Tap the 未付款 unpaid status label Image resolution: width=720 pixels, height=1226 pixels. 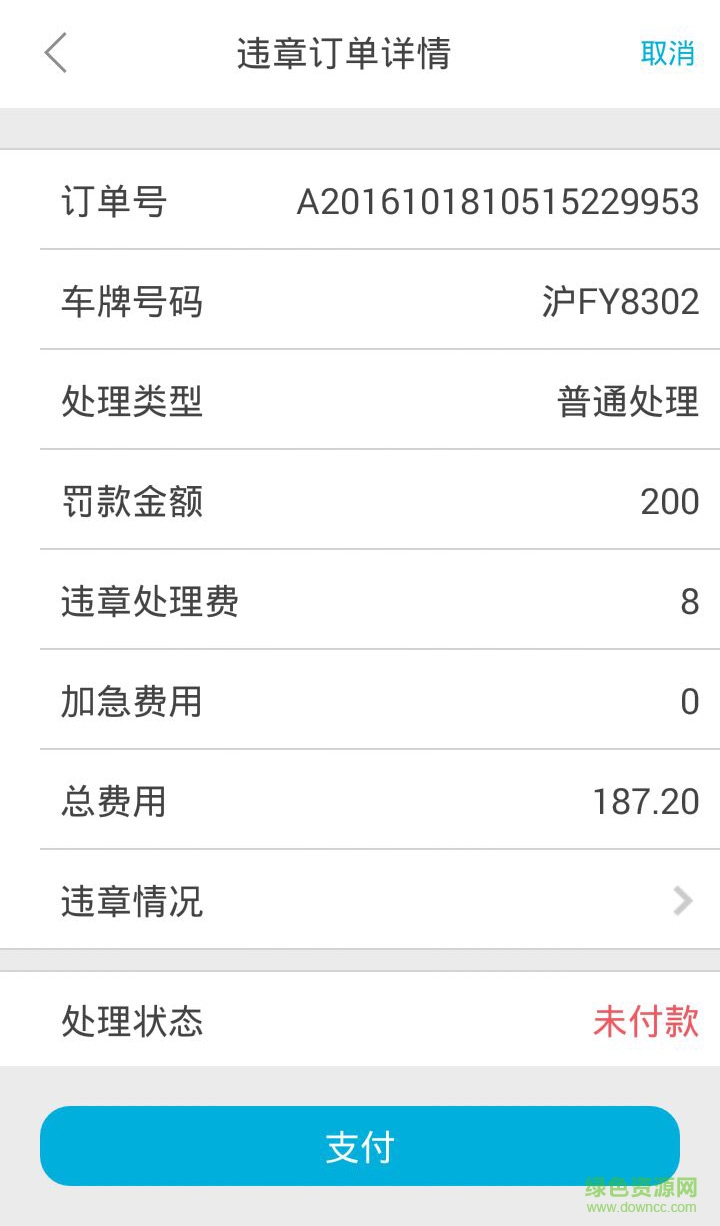(645, 1022)
